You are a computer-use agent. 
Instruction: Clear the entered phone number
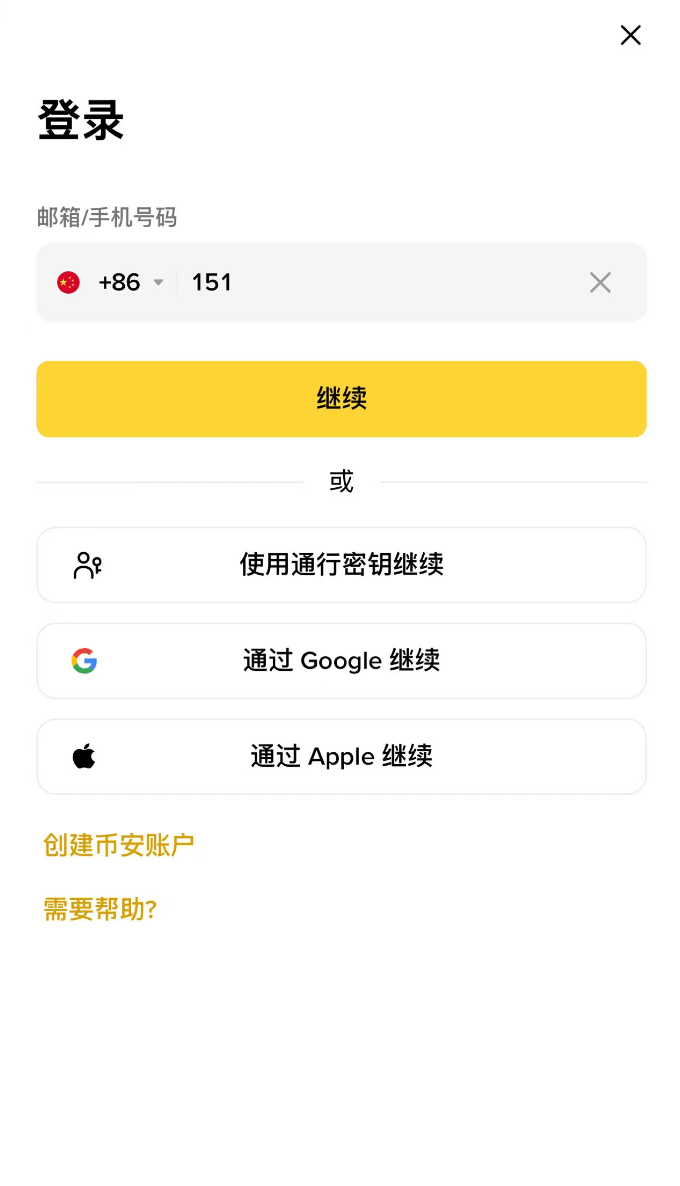tap(600, 283)
